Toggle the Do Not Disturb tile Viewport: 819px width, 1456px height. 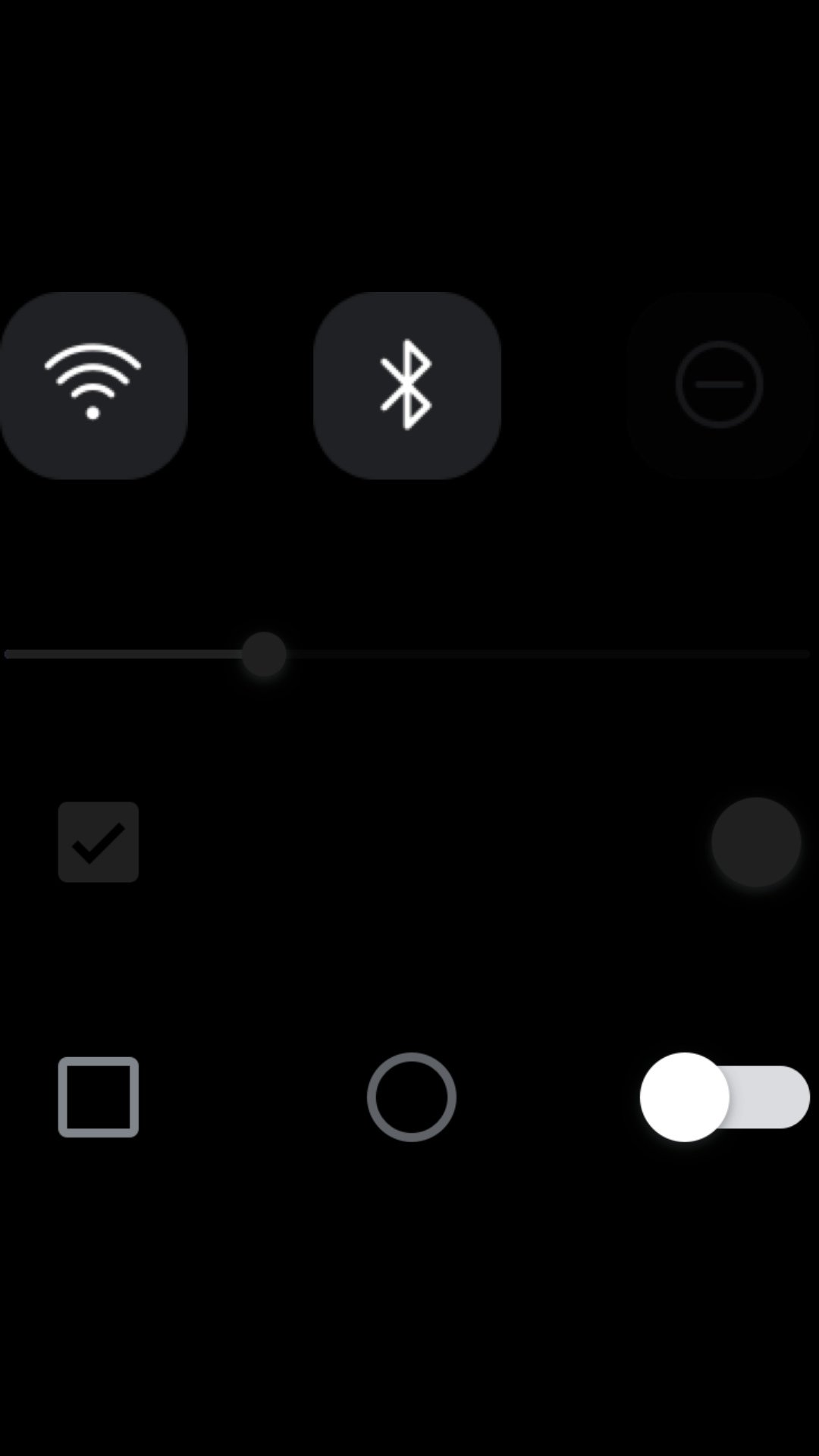click(x=719, y=385)
